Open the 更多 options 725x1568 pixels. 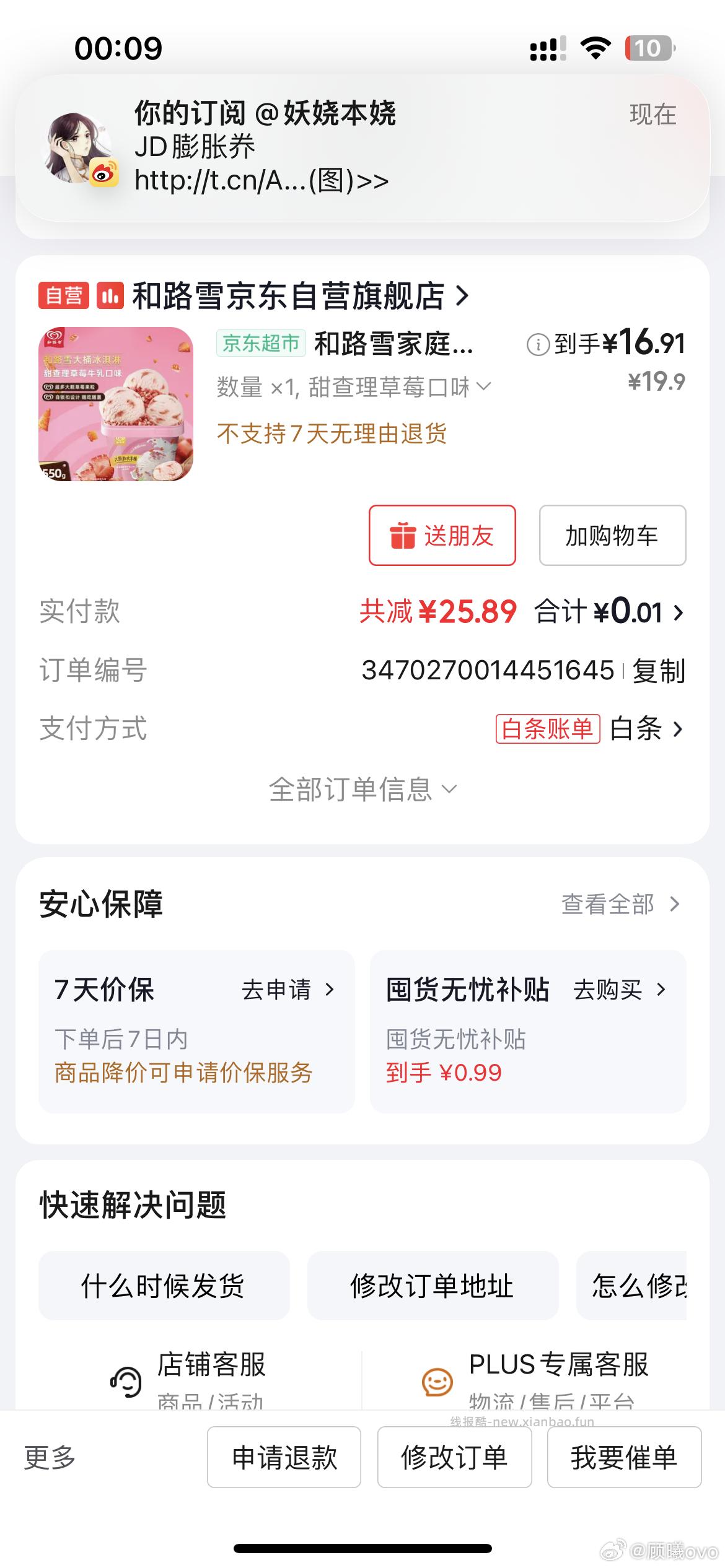pyautogui.click(x=50, y=1457)
